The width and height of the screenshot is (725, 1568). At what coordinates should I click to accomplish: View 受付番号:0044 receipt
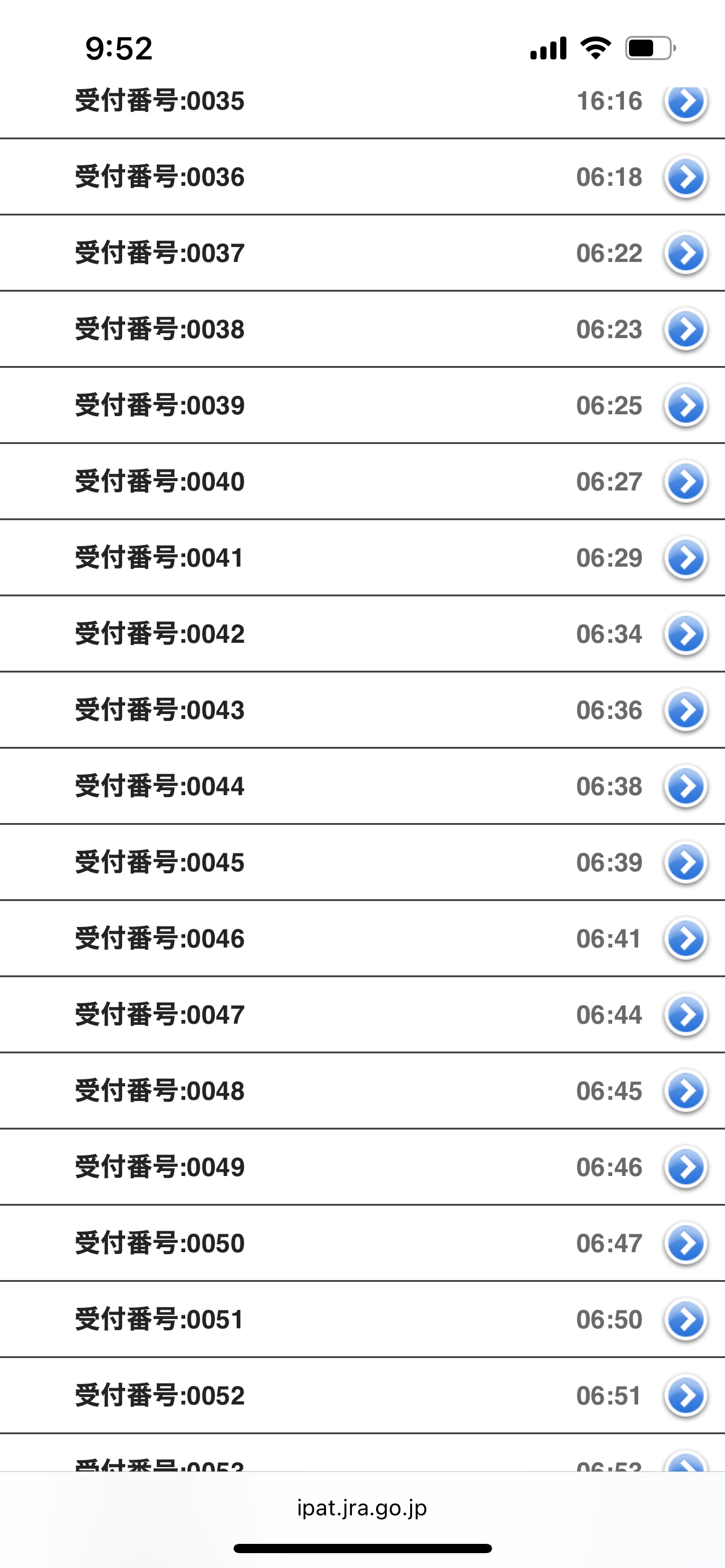click(362, 786)
